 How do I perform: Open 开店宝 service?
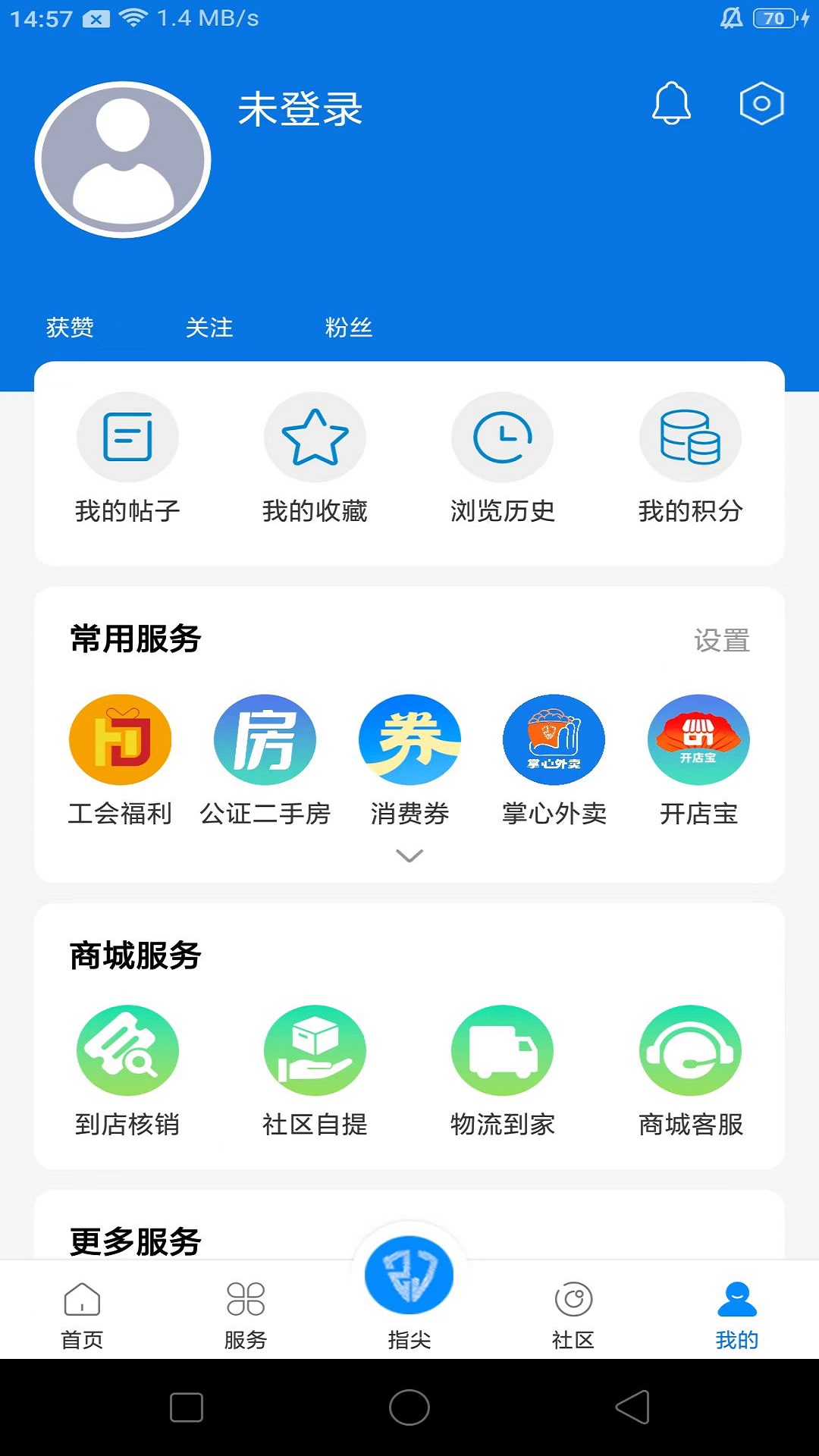pos(699,762)
